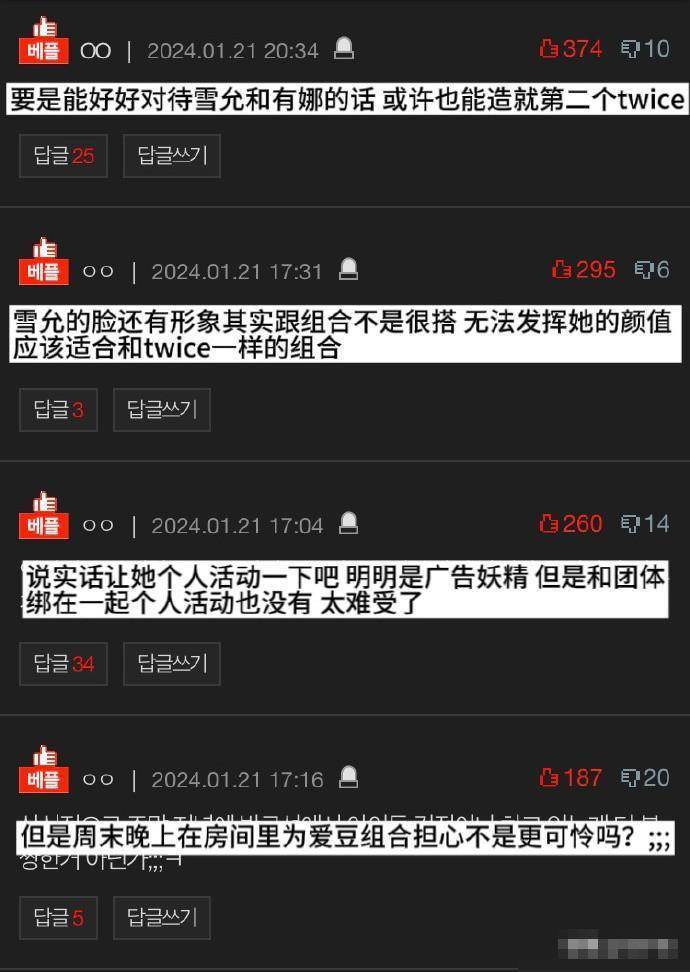Upvote the comment with 187 likes
Viewport: 690px width, 972px height.
(570, 777)
